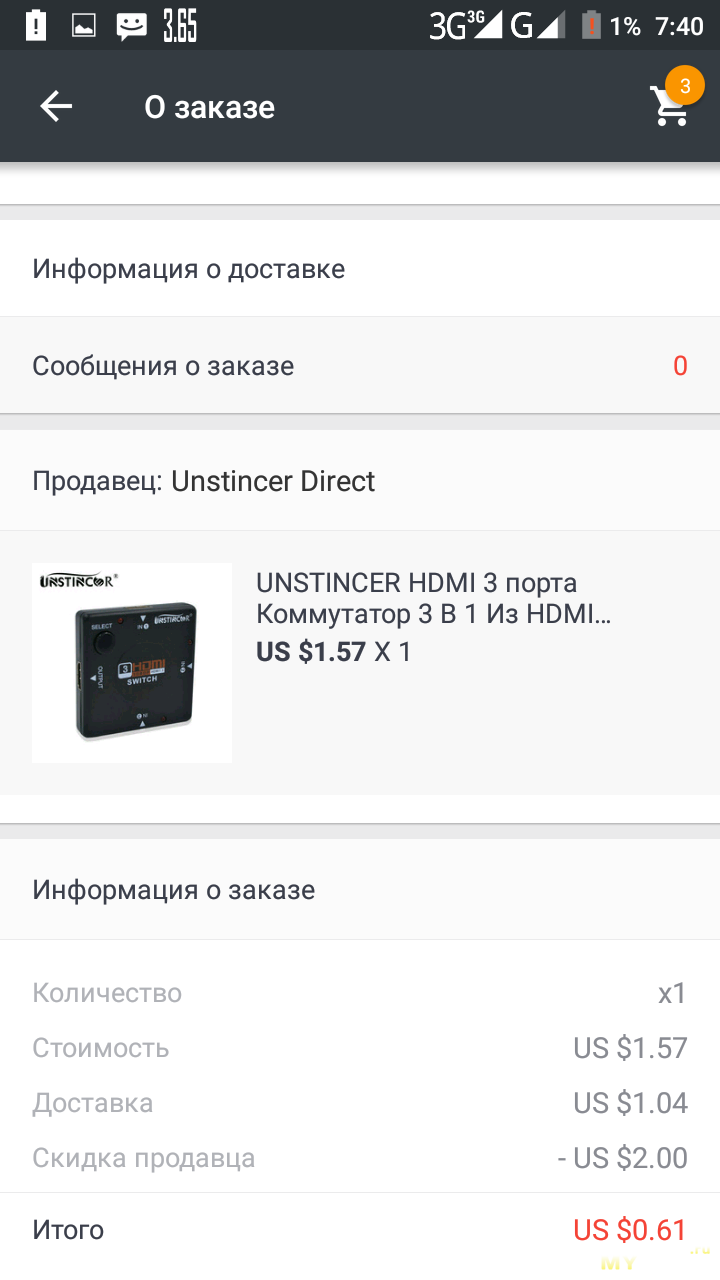This screenshot has width=720, height=1280.
Task: Open Сообщения о заказе row
Action: tap(360, 365)
